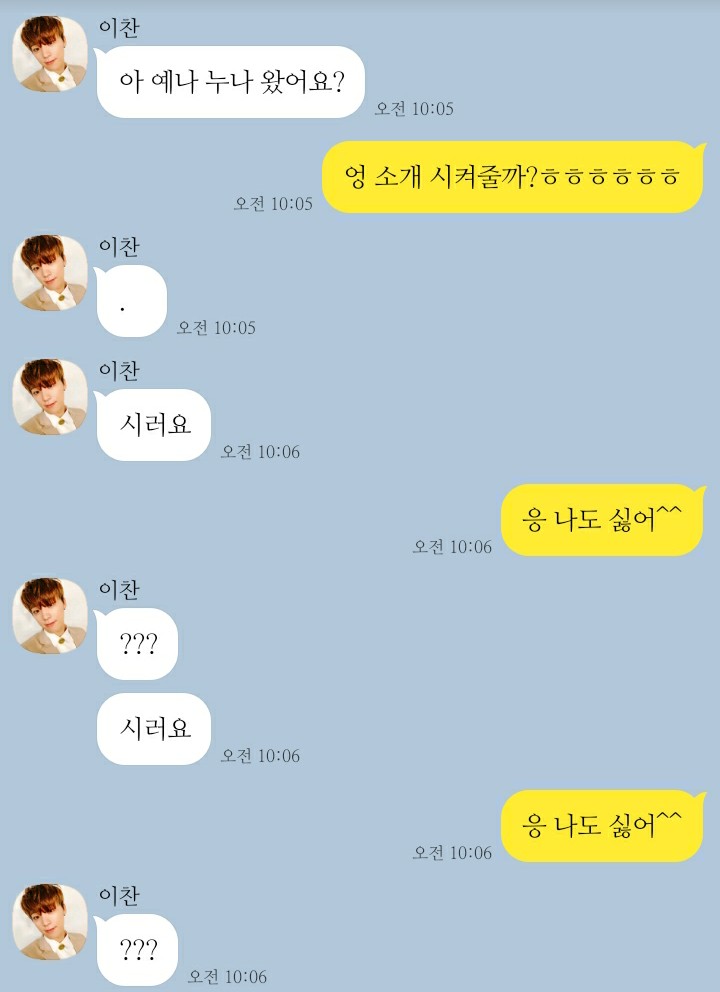Open 이찬's avatar beside the "시러요" message

click(50, 397)
